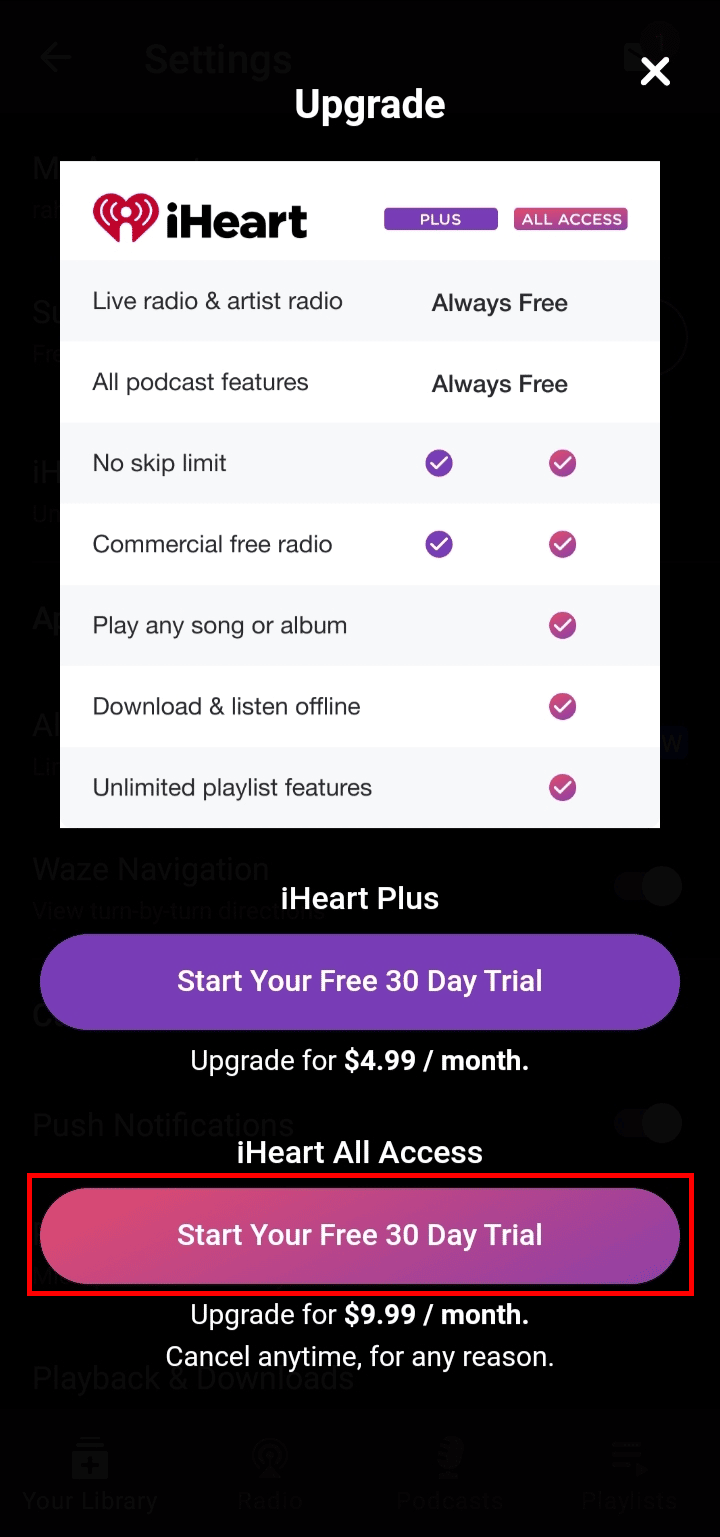Select the ALL ACCESS badge
Screen dimensions: 720x1537
(570, 218)
